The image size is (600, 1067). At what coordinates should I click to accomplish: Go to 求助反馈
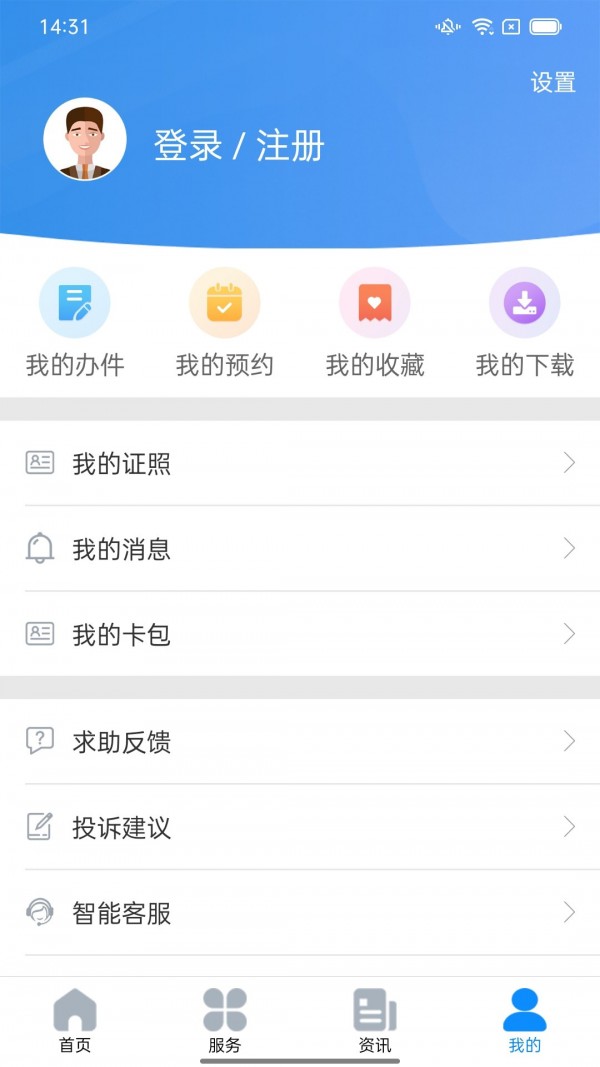[x=300, y=741]
